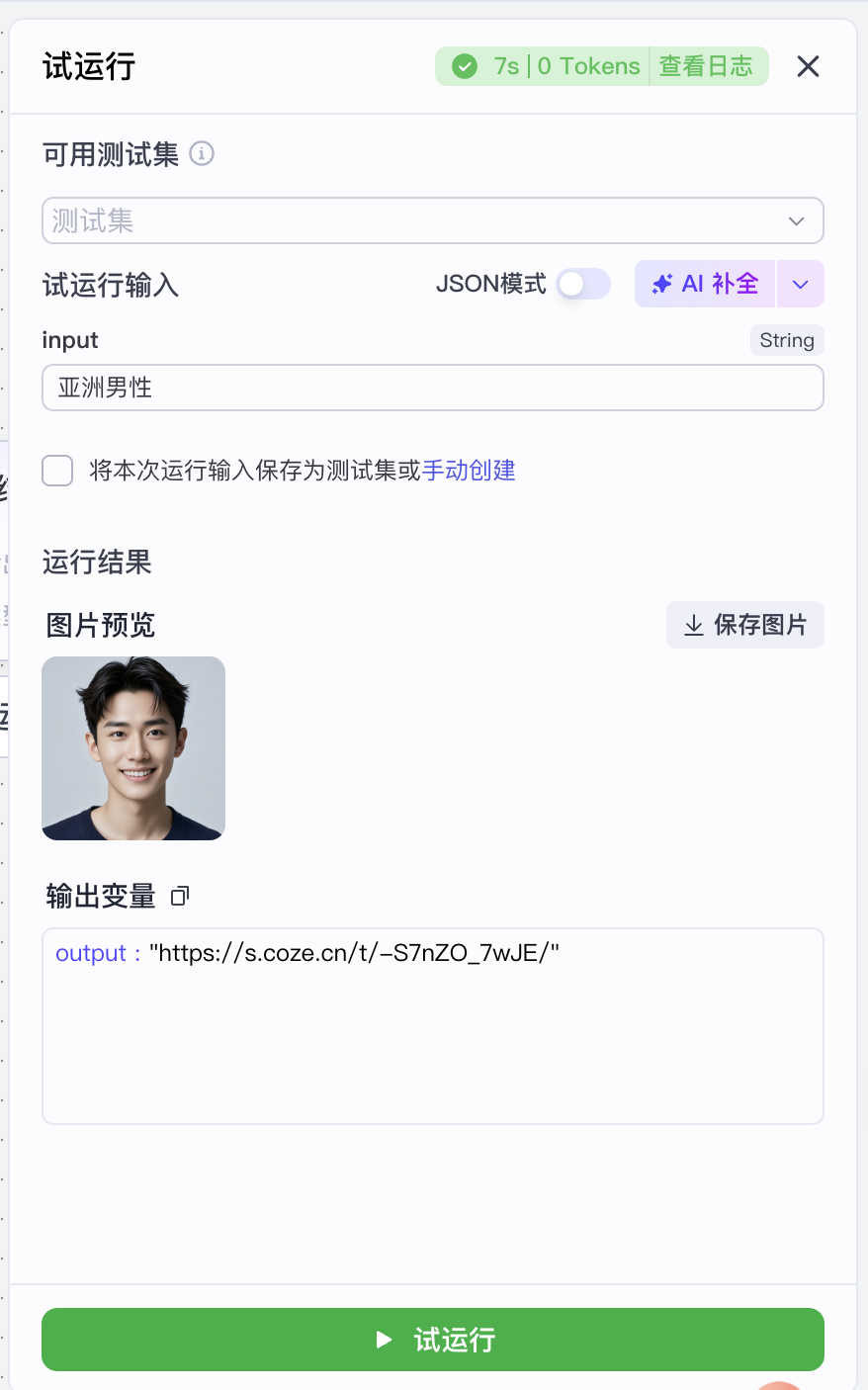868x1390 pixels.
Task: Copy the 输出变量 content
Action: 180,897
